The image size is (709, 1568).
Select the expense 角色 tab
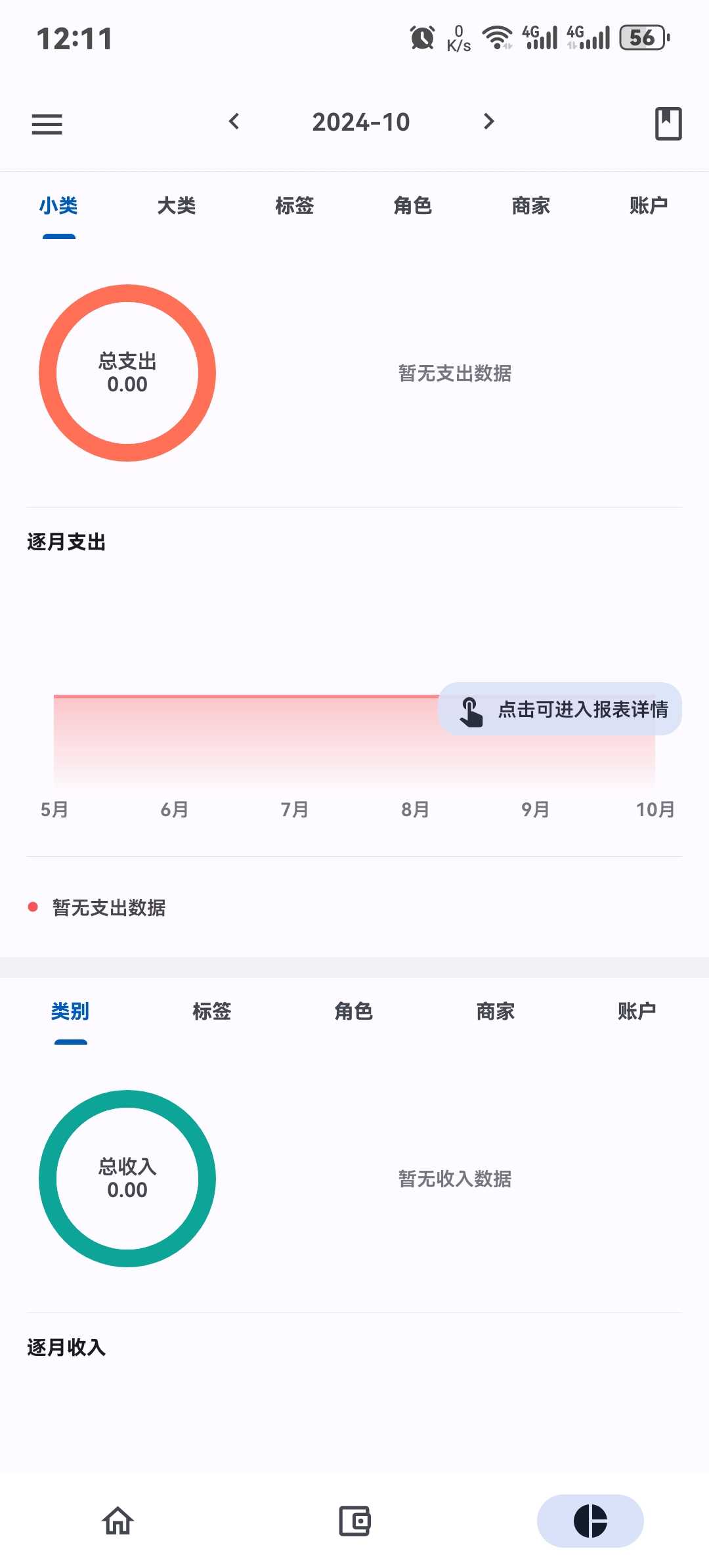coord(413,206)
